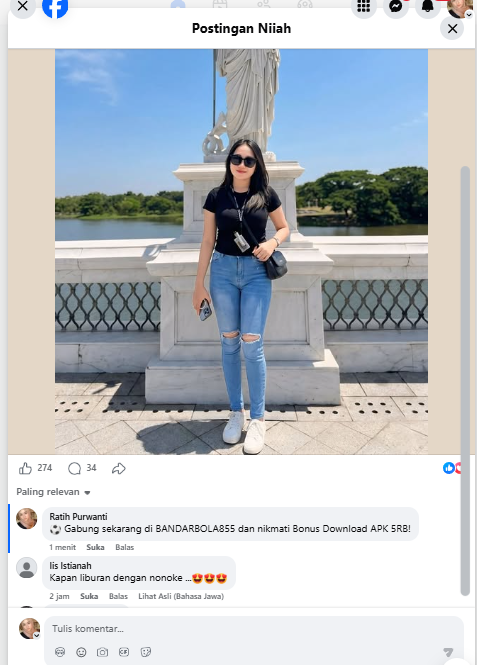Image resolution: width=477 pixels, height=665 pixels.
Task: Open Iis Istianah's profile name
Action: click(70, 566)
